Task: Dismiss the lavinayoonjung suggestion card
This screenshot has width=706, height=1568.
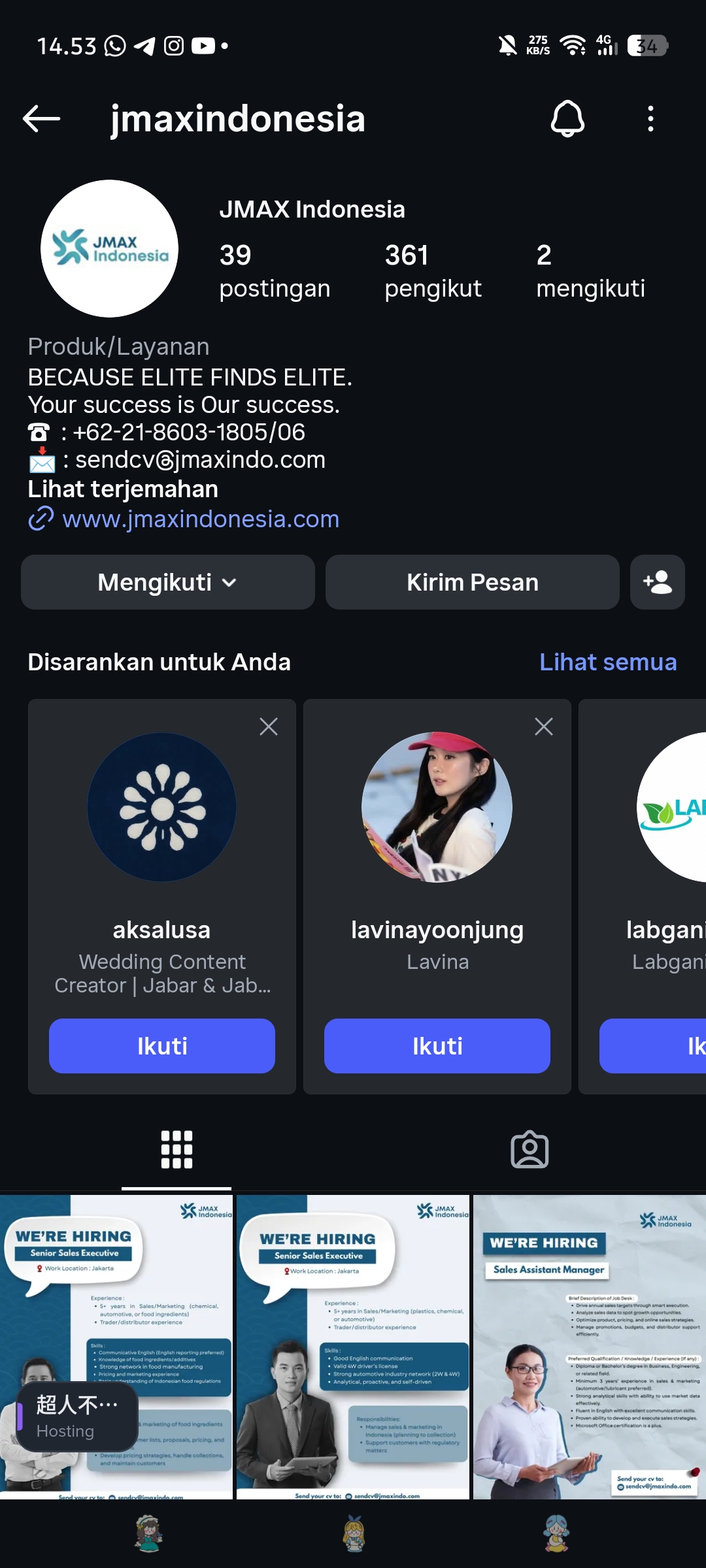Action: 544,727
